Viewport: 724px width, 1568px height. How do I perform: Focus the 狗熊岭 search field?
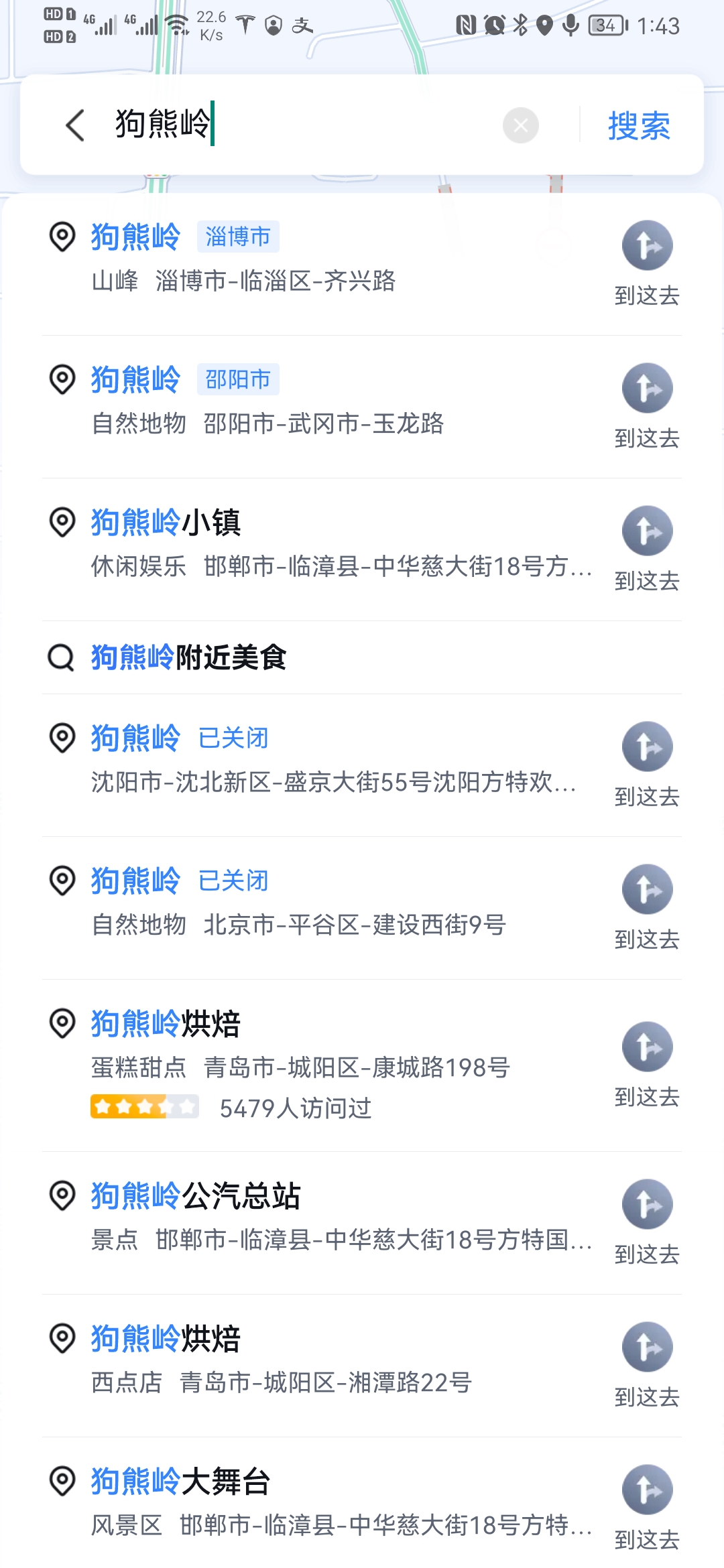302,125
